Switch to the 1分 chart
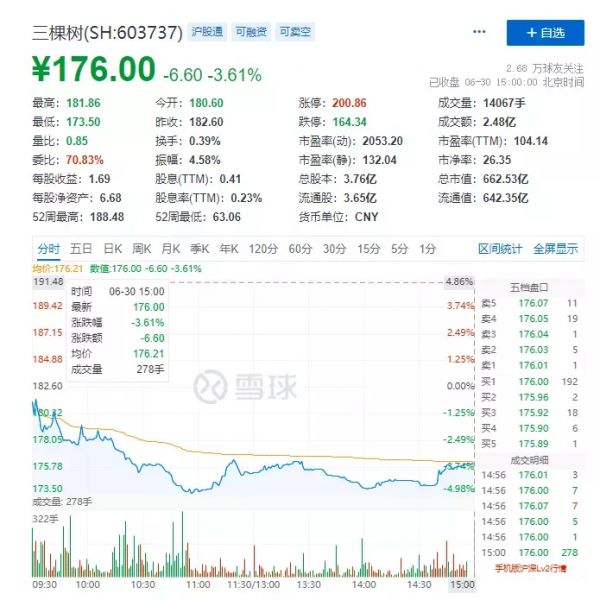 pos(427,248)
